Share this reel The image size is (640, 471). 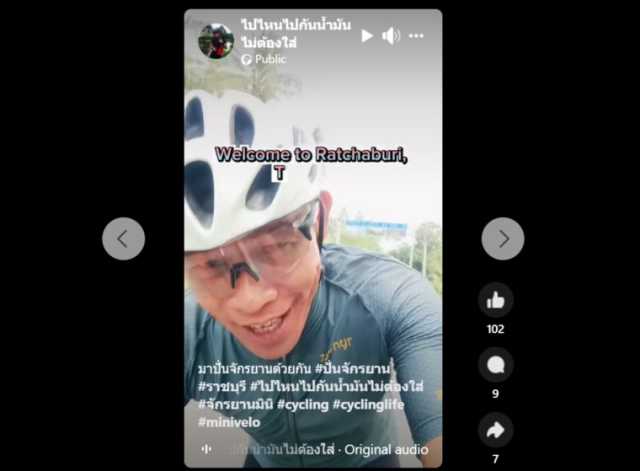tap(495, 430)
